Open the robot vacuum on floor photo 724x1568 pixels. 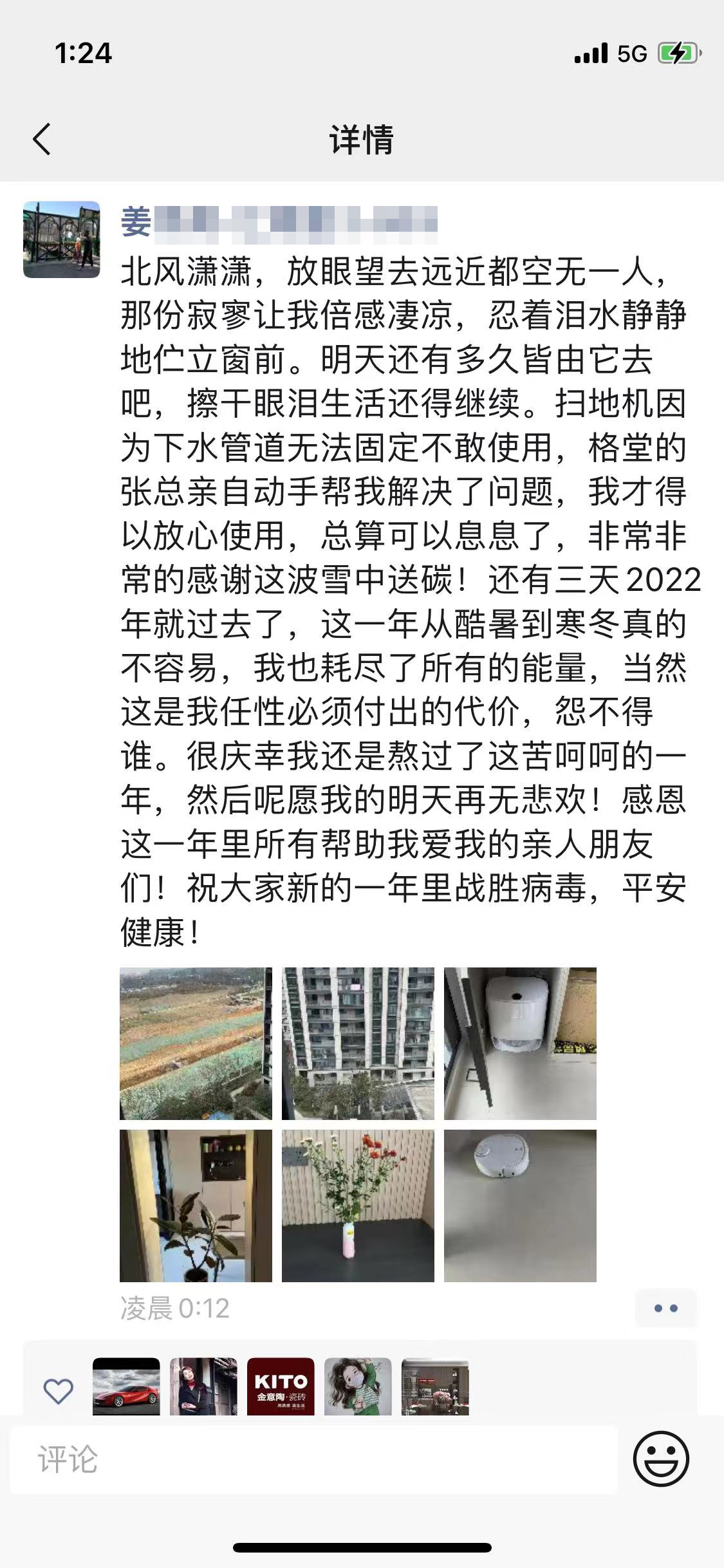[520, 1206]
